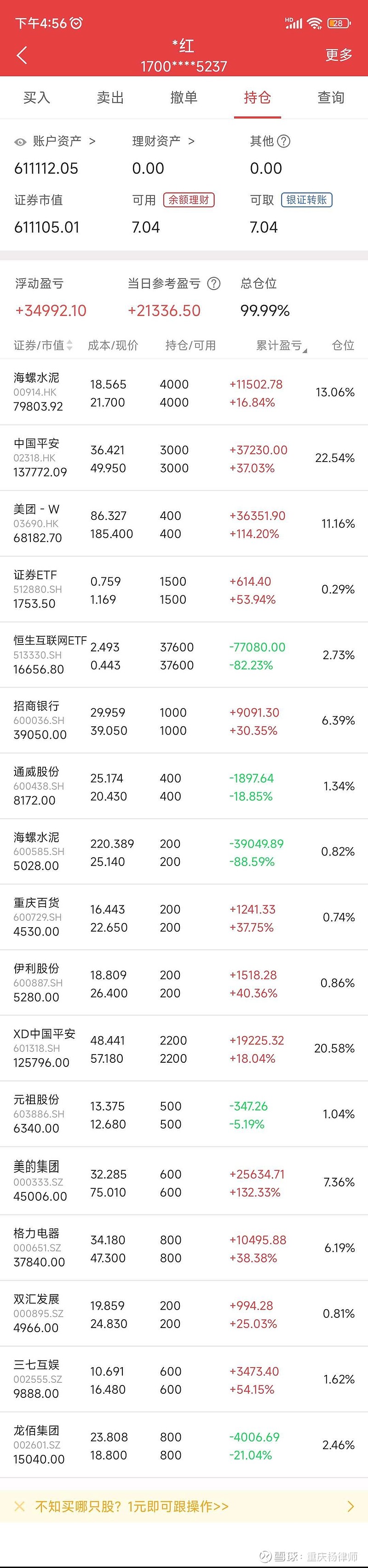Viewport: 368px width, 1568px height.
Task: Switch to the 买入 tab
Action: click(36, 97)
